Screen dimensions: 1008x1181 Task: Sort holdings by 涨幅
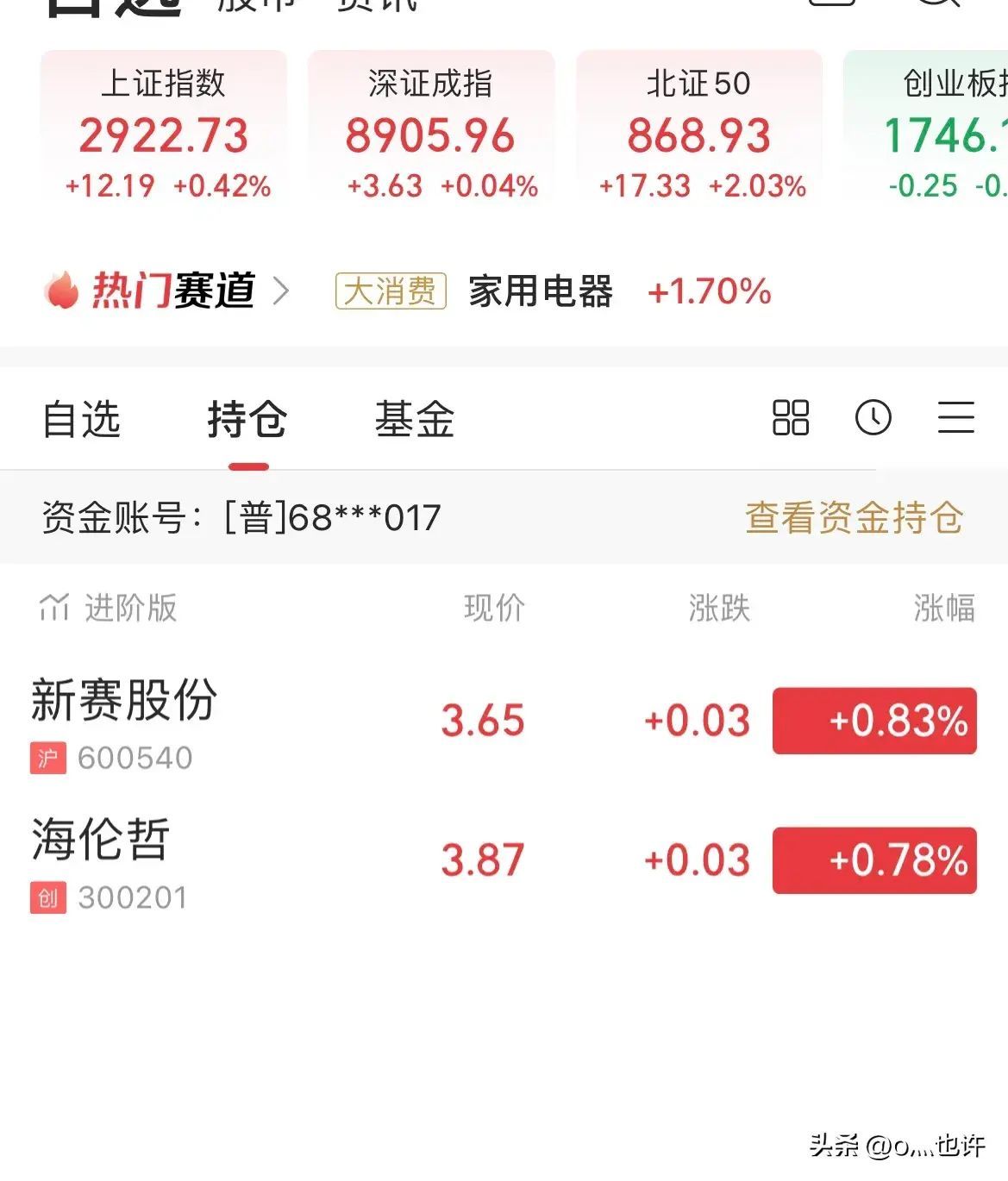pyautogui.click(x=944, y=608)
